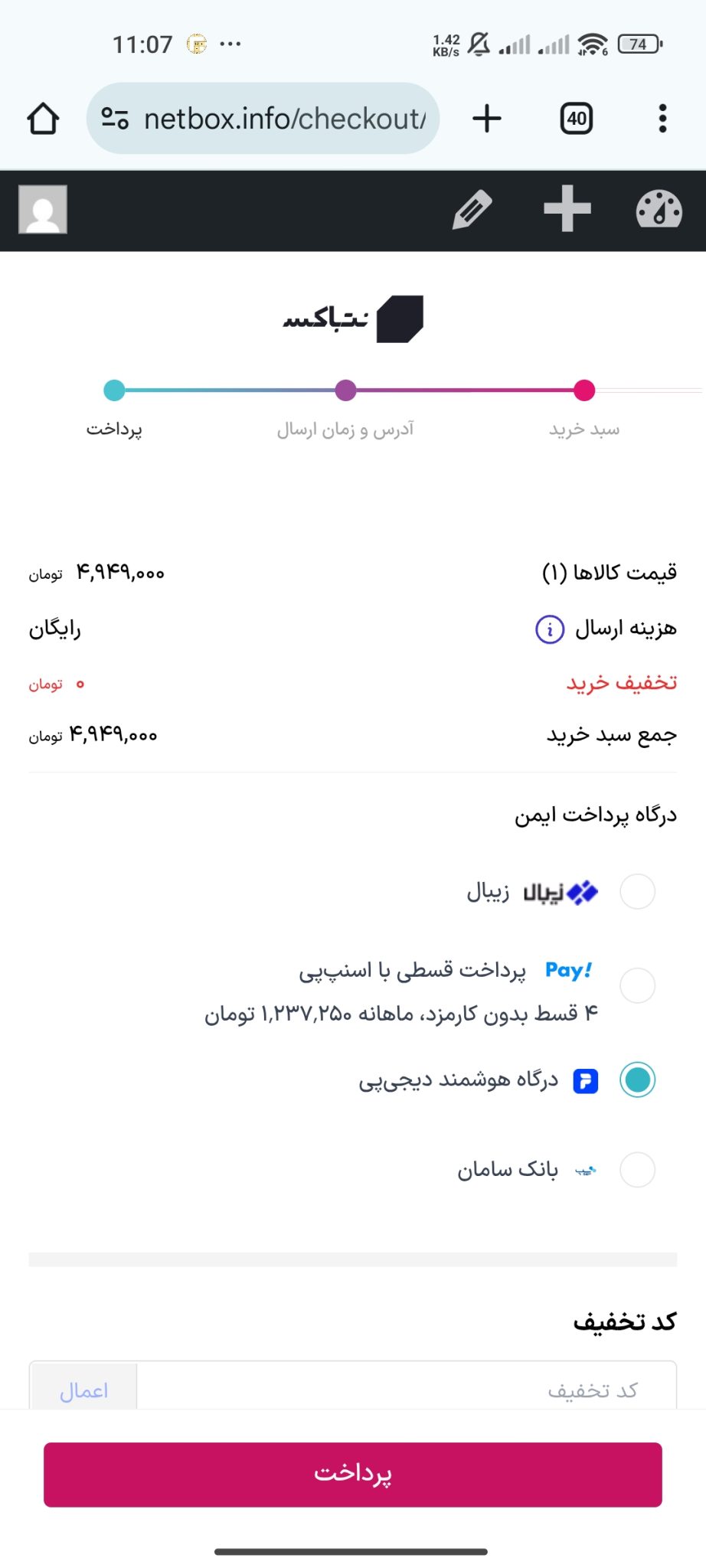Image resolution: width=706 pixels, height=1568 pixels.
Task: Open the tab switcher showing 40 tabs
Action: (x=577, y=118)
